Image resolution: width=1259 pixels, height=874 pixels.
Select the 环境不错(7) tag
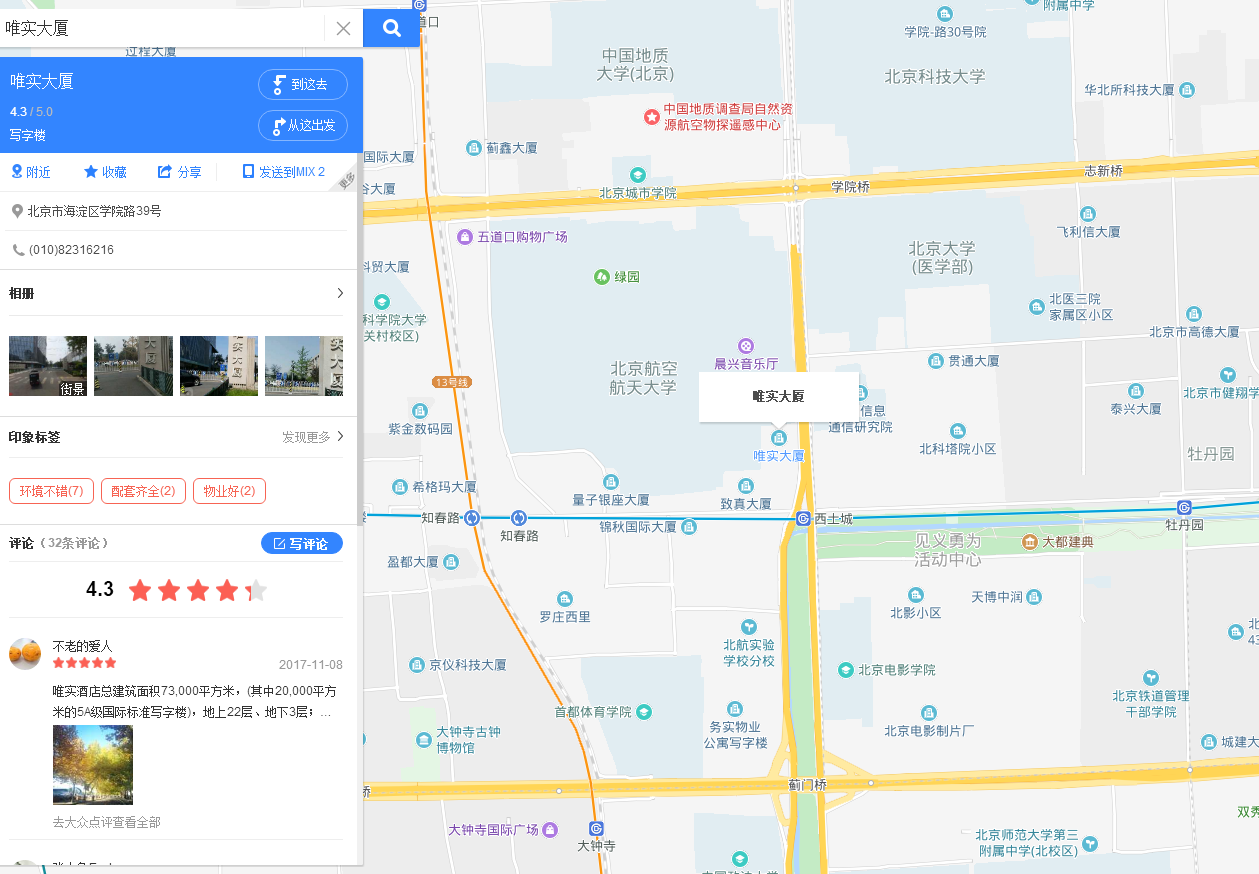[x=51, y=491]
